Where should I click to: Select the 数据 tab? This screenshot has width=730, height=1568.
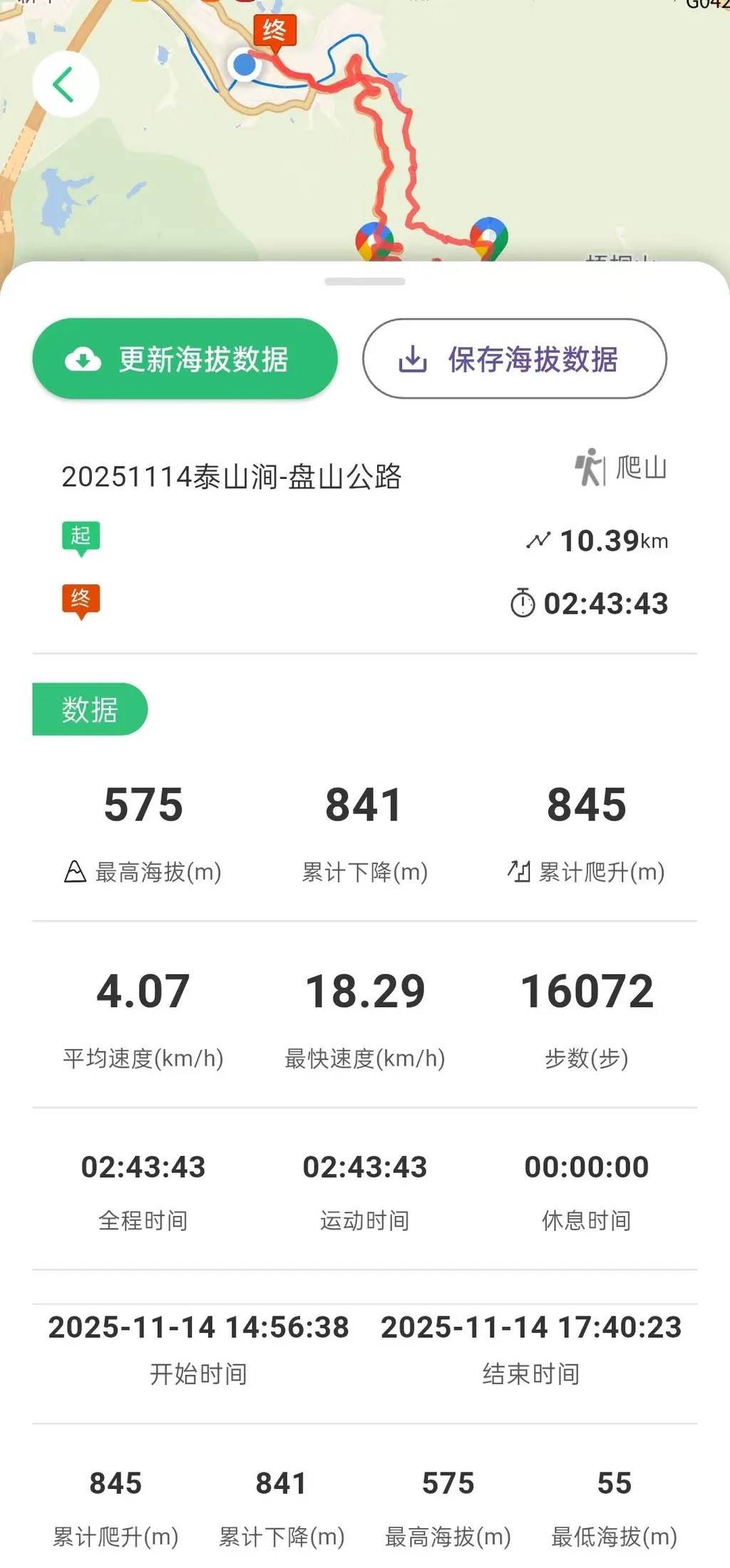pos(89,709)
